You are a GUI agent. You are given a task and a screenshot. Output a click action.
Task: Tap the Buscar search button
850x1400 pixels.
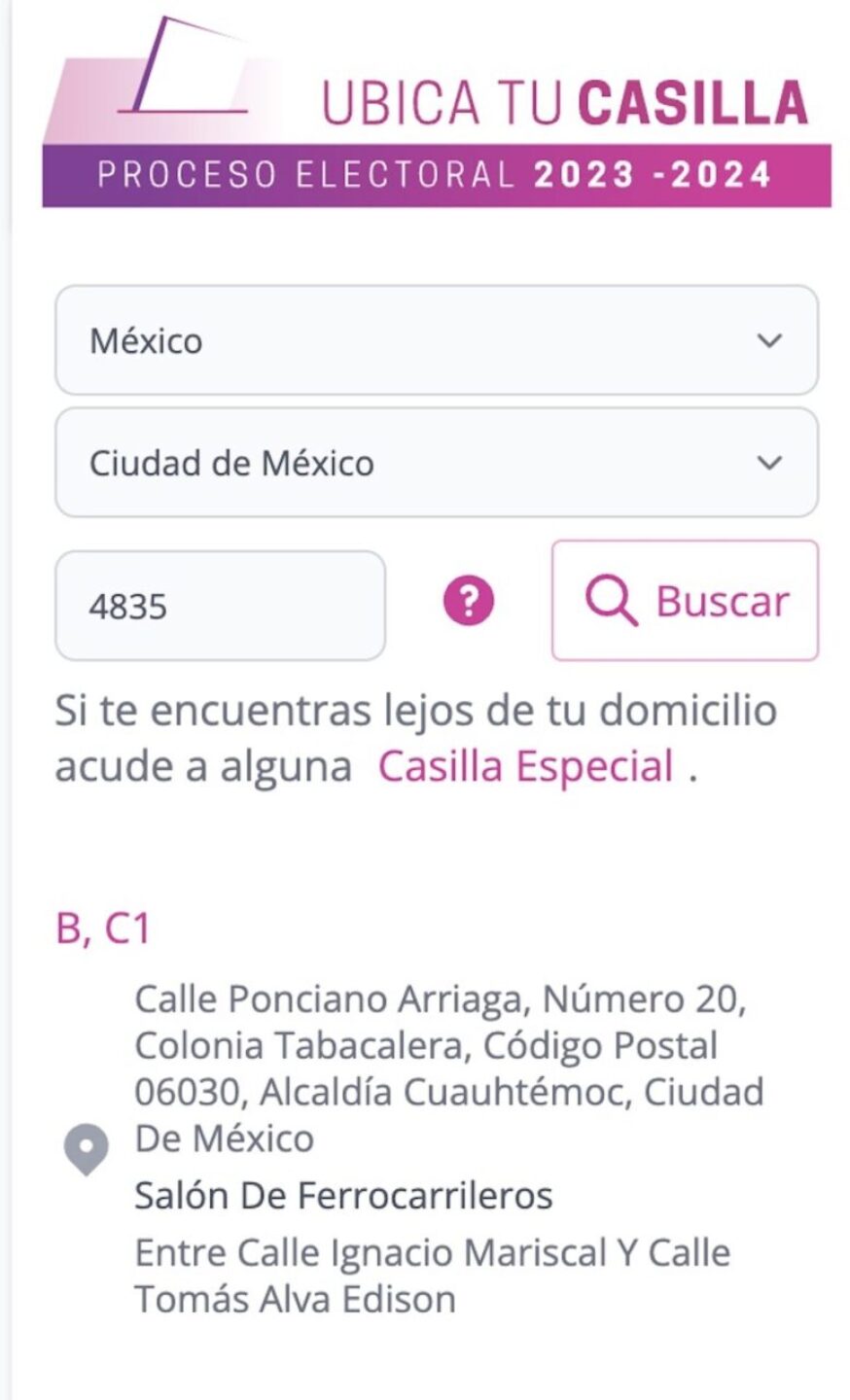pos(685,601)
